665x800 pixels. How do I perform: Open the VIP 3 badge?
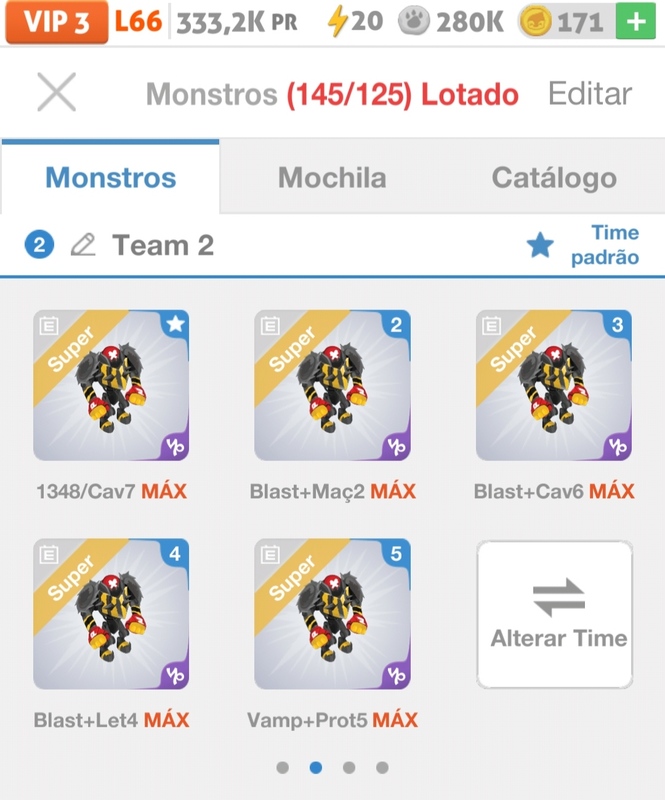(x=56, y=22)
